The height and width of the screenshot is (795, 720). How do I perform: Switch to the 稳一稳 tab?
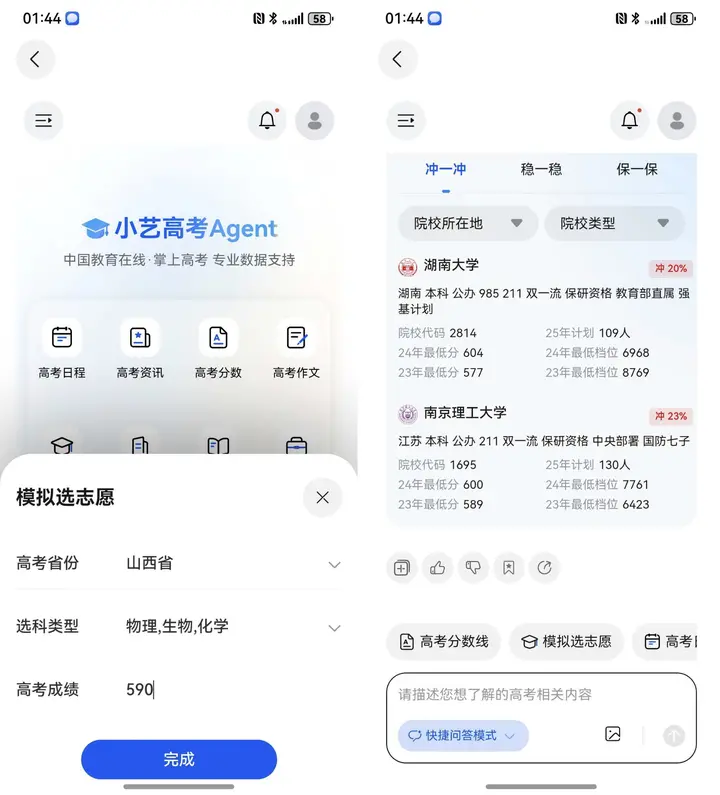coord(541,169)
